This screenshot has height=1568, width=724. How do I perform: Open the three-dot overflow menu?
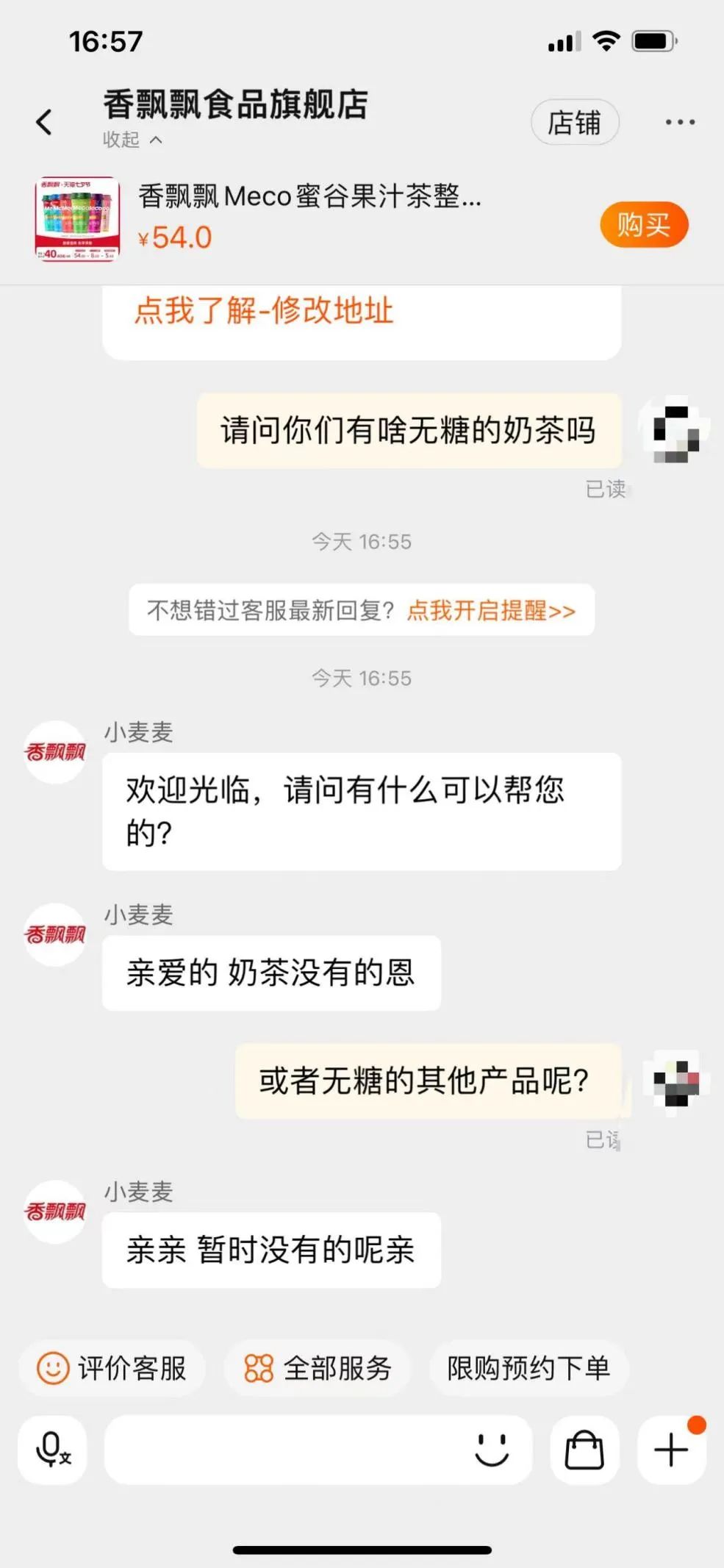(x=680, y=122)
